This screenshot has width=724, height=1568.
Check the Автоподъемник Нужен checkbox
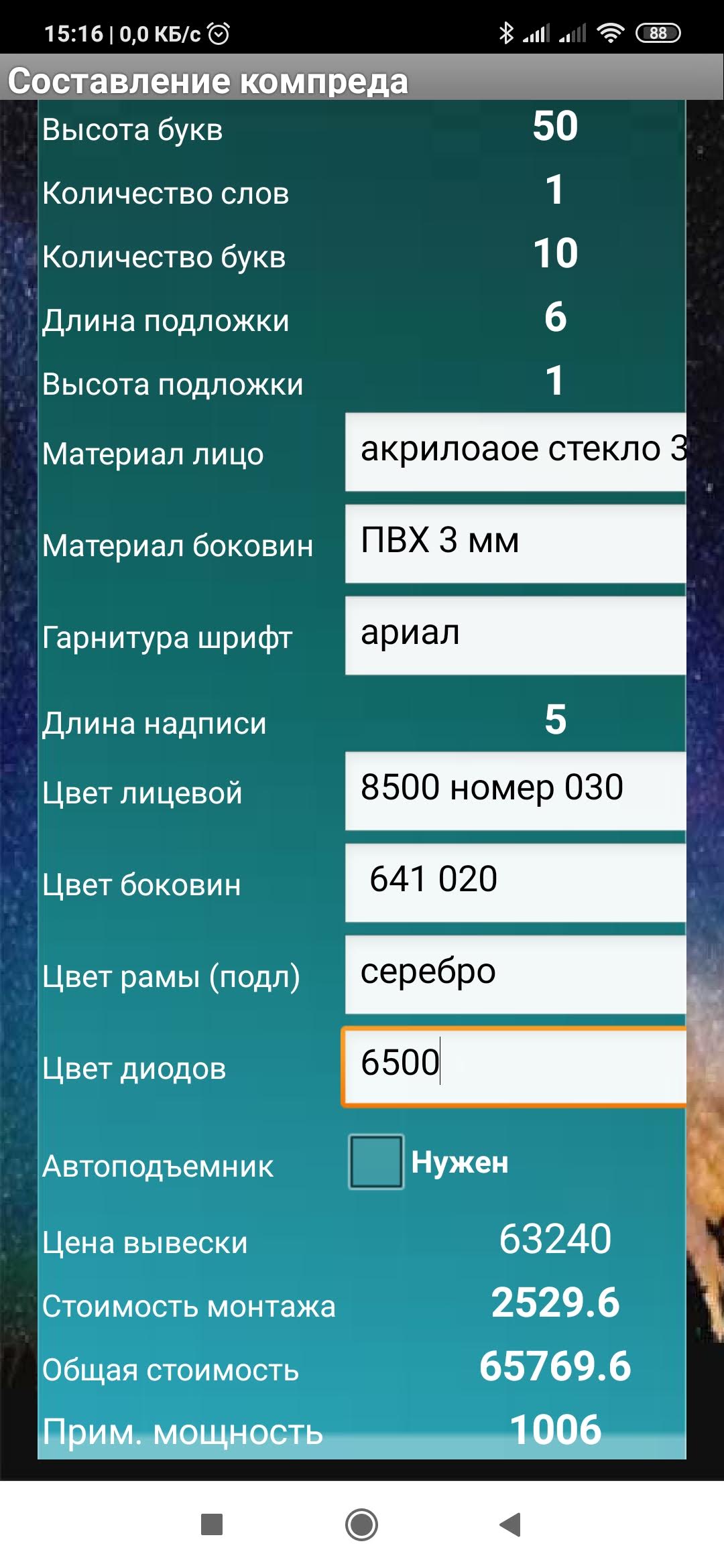(376, 1161)
